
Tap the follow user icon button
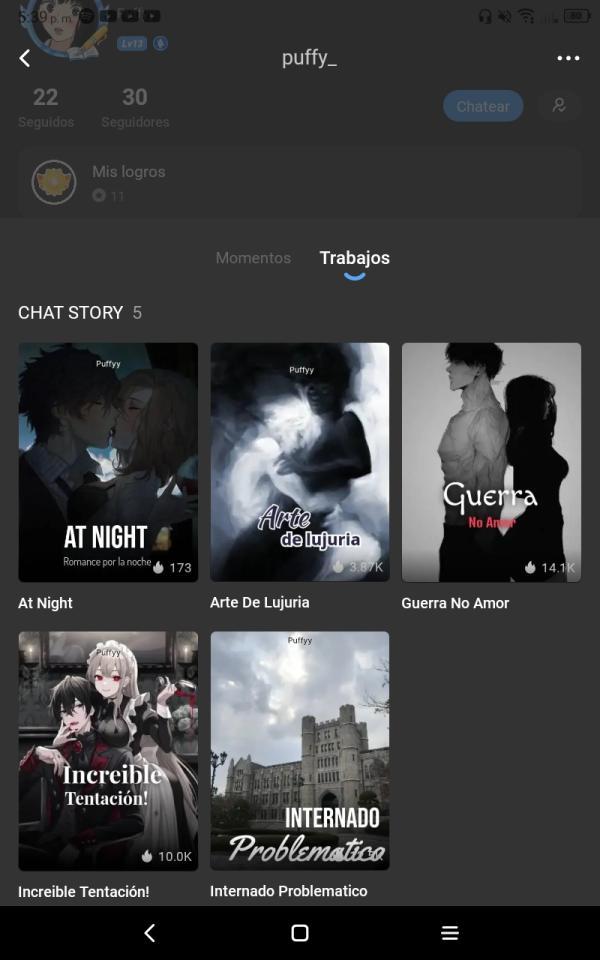559,106
